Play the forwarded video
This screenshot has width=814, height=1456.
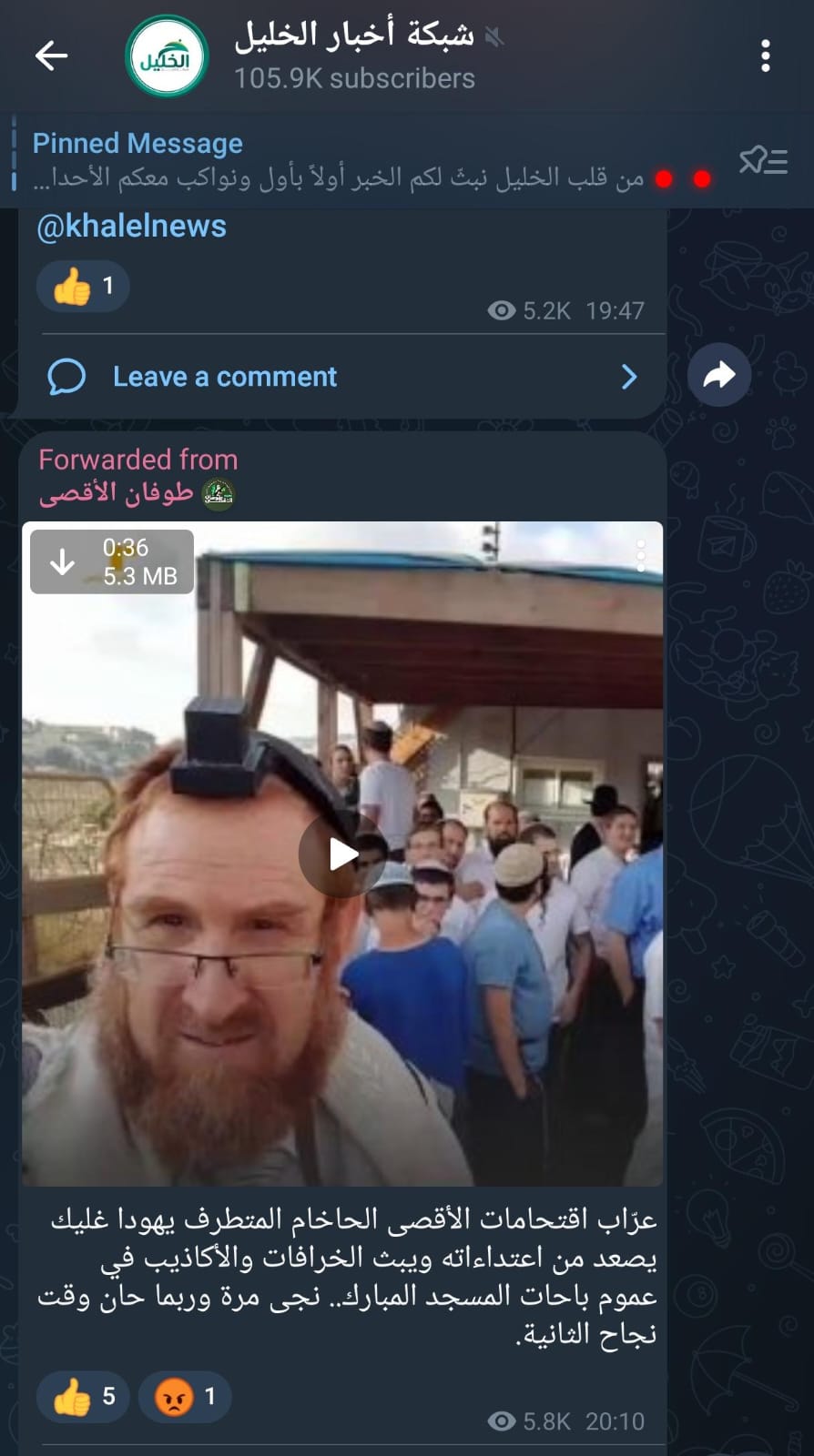point(342,854)
